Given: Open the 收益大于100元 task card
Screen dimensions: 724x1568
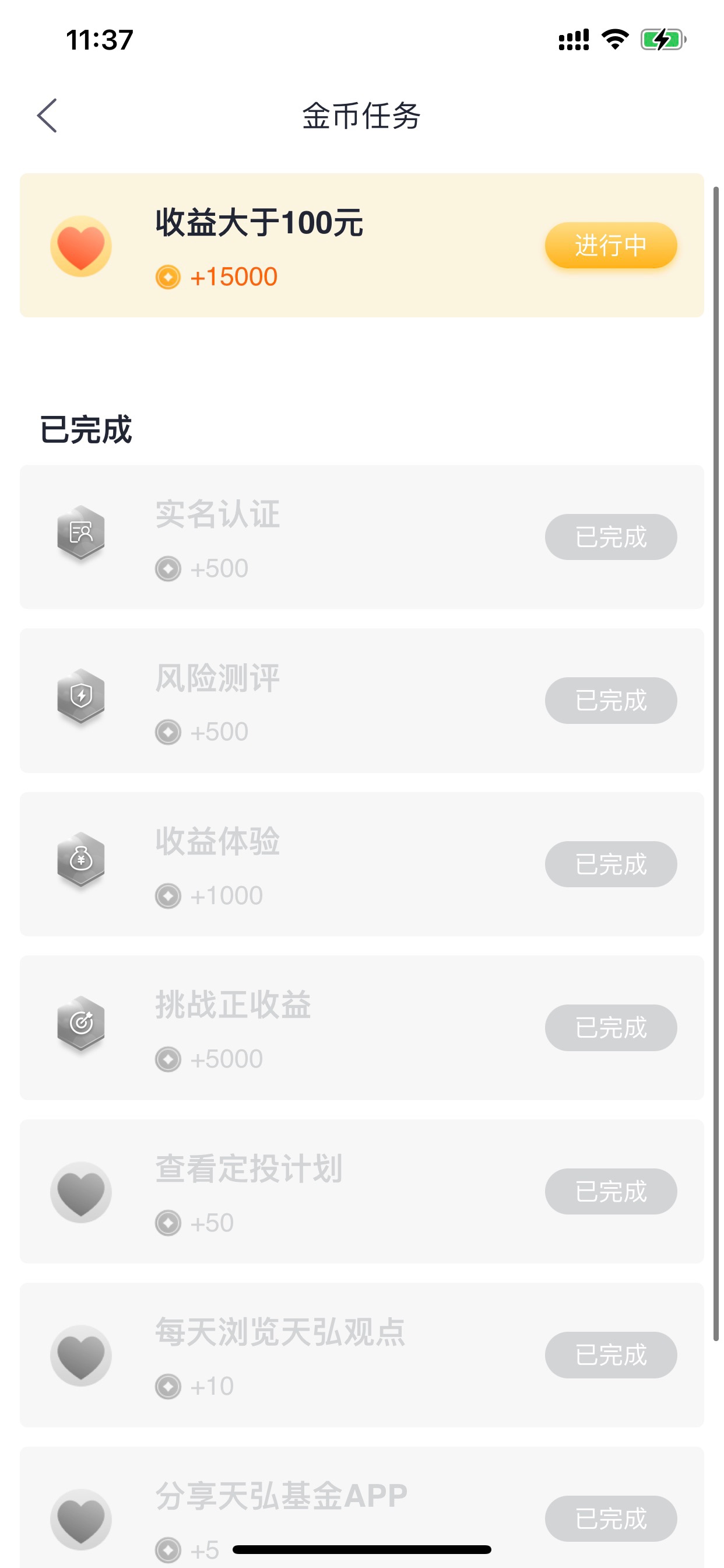Looking at the screenshot, I should (361, 246).
